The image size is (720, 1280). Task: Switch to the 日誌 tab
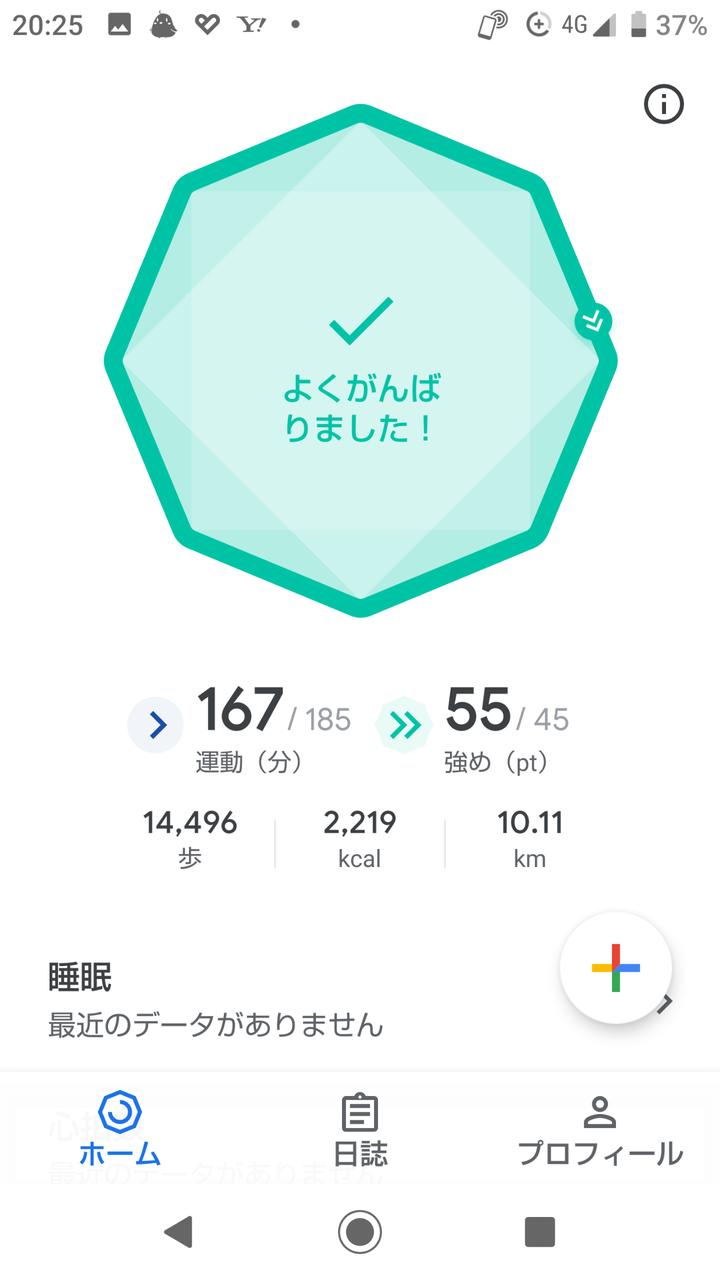[x=360, y=1130]
